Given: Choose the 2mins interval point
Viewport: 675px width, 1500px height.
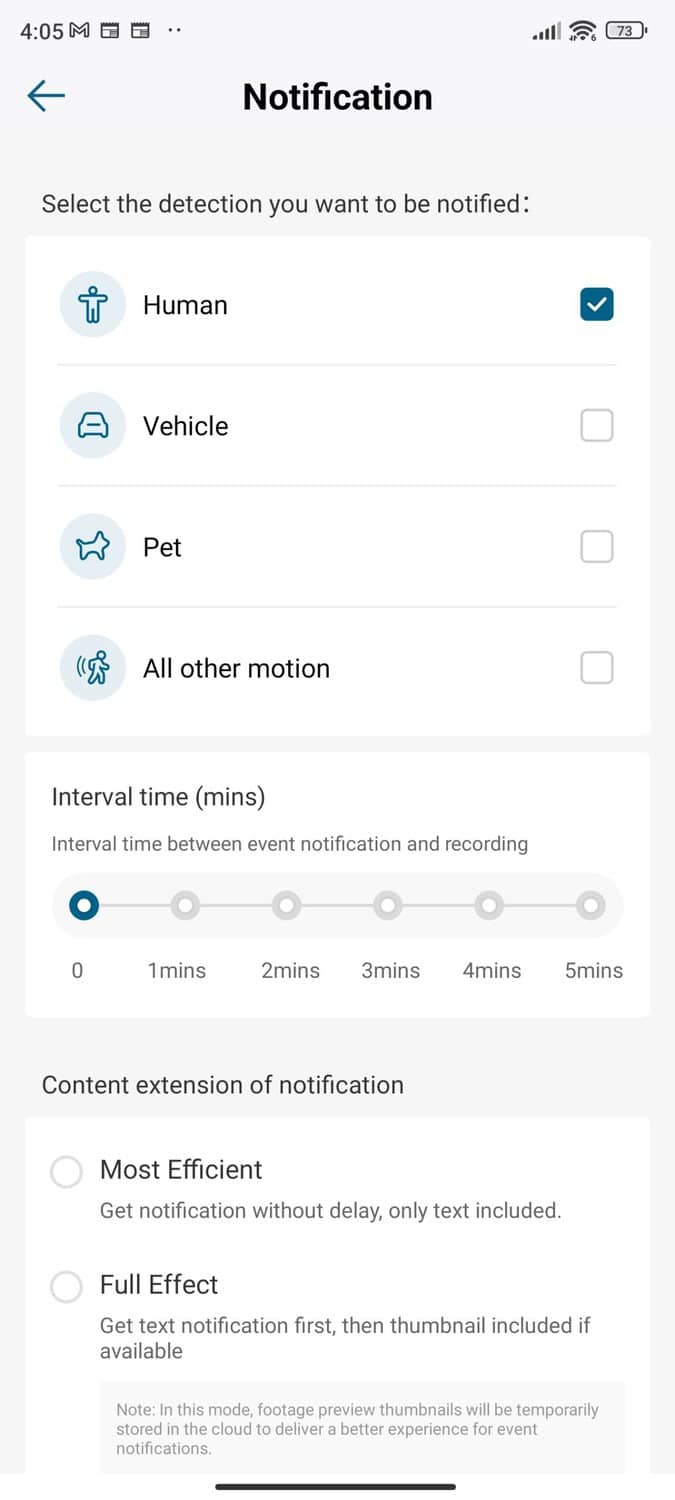Looking at the screenshot, I should pos(287,906).
